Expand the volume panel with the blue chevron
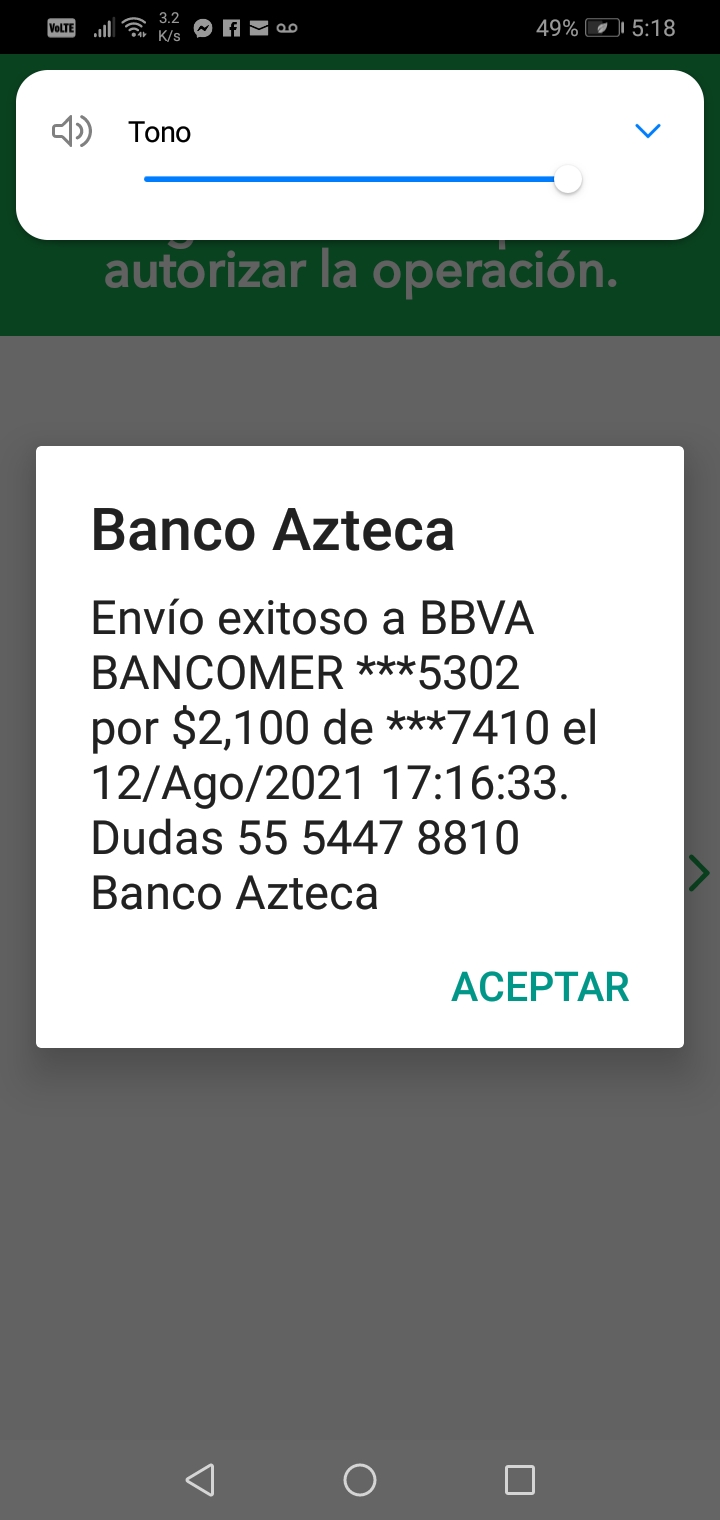720x1520 pixels. pos(648,131)
